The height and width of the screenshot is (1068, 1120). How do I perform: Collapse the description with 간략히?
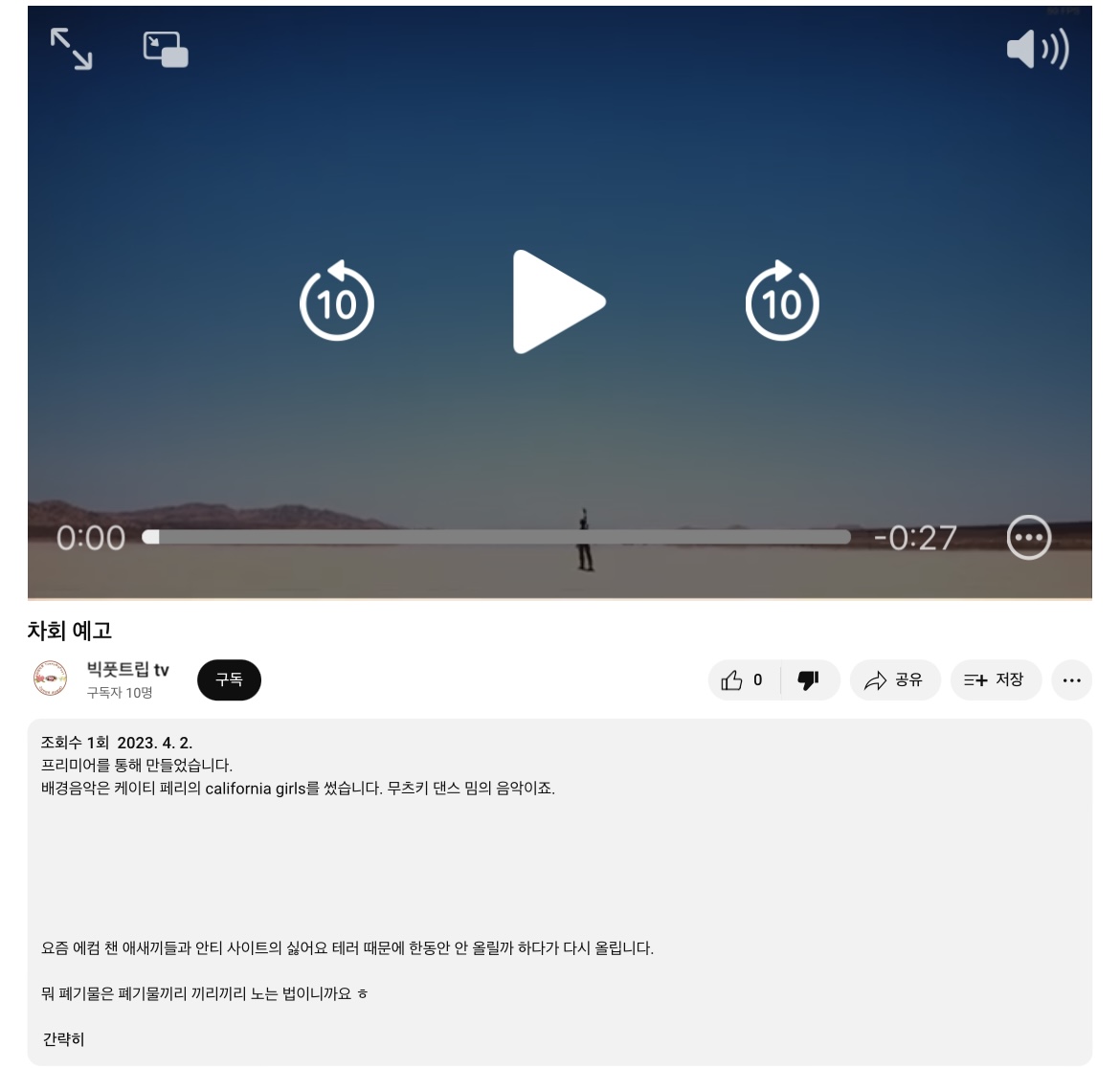[x=63, y=1038]
